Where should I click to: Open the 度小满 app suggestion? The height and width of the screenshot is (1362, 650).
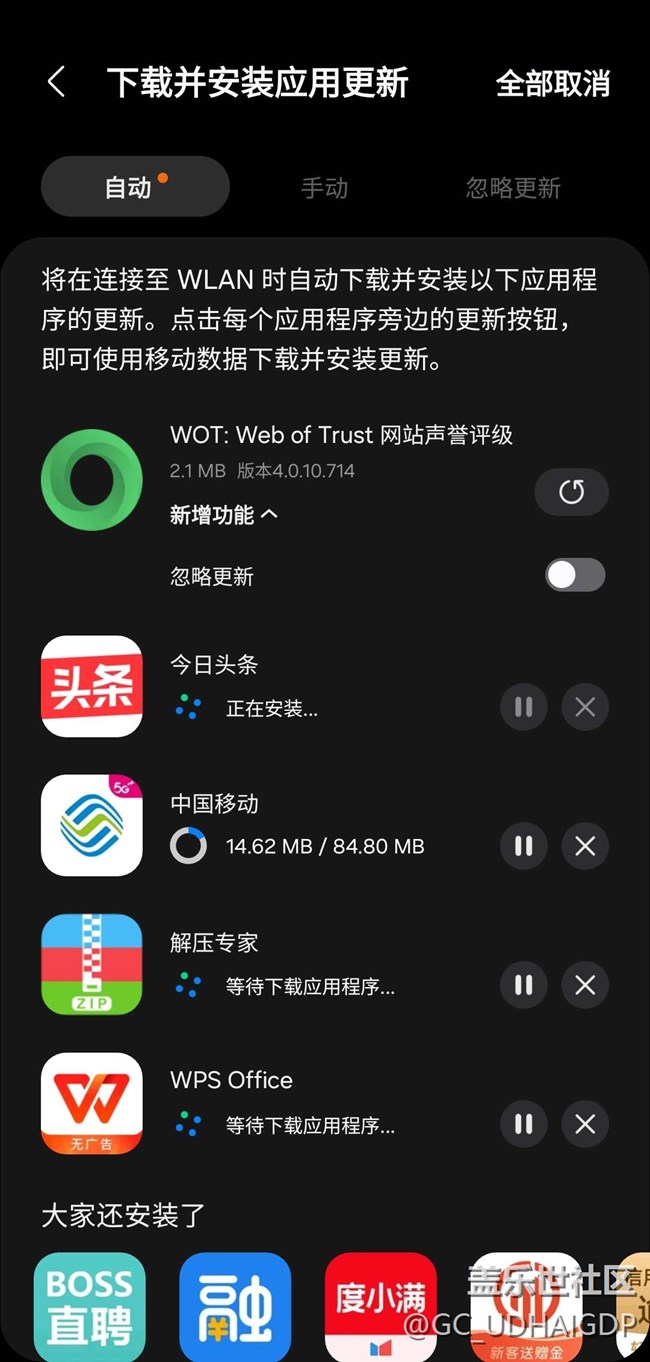(x=380, y=1303)
